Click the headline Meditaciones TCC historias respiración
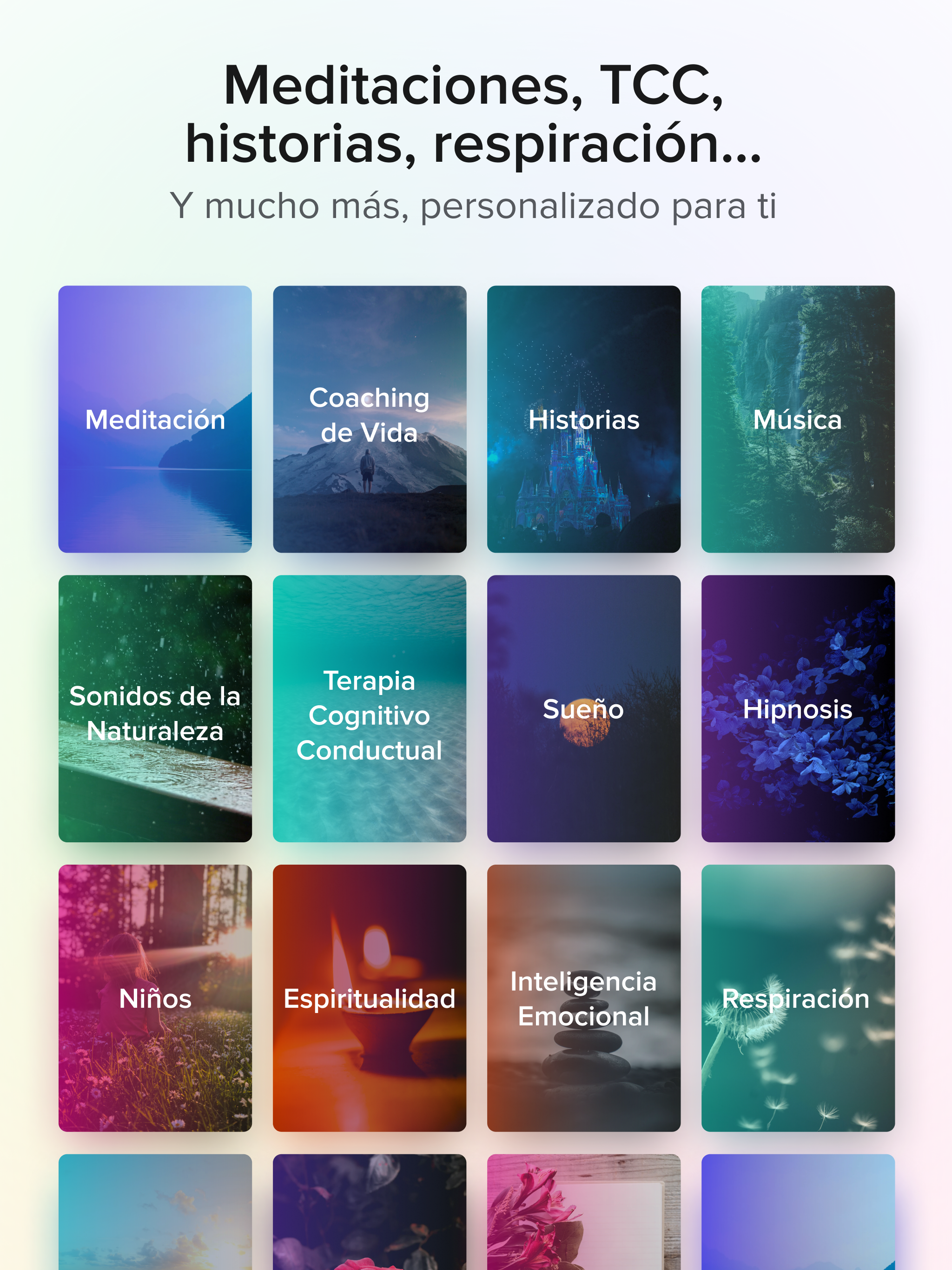The height and width of the screenshot is (1270, 952). click(476, 112)
